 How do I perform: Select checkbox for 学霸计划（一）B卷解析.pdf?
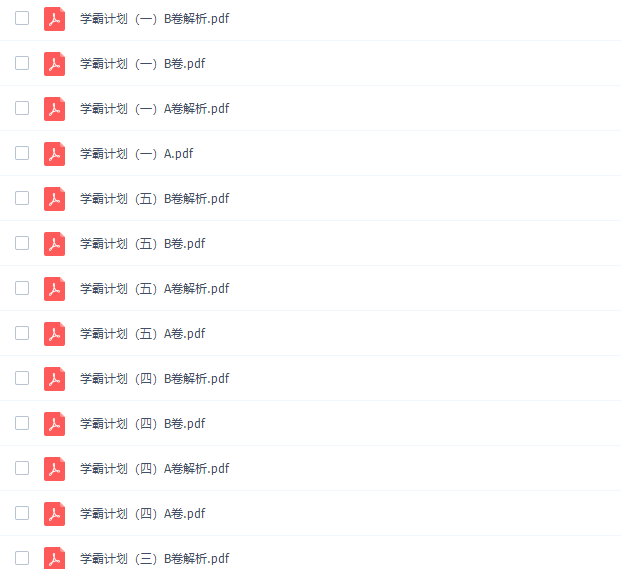[22, 18]
